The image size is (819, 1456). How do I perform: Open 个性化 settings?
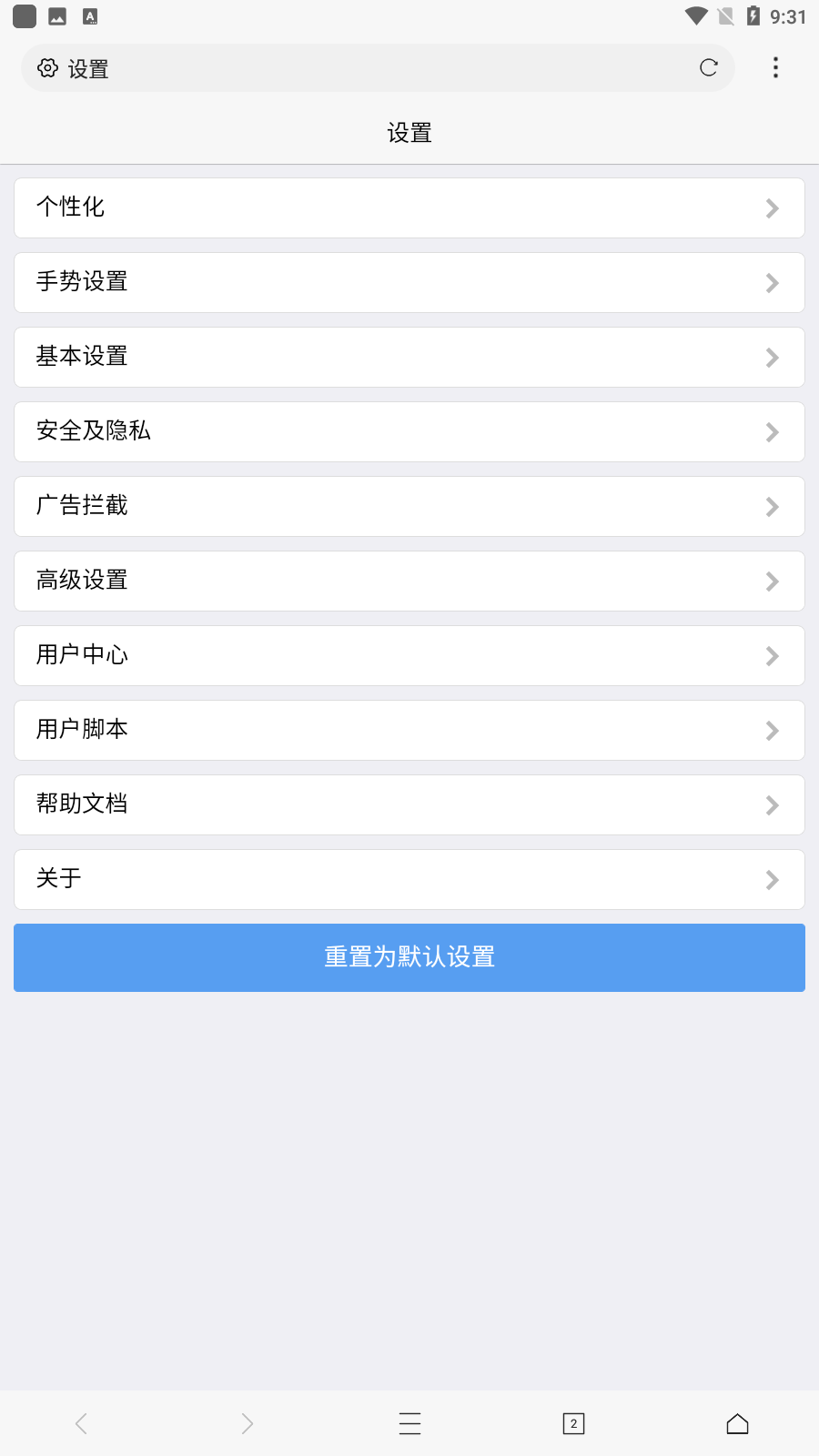coord(409,208)
